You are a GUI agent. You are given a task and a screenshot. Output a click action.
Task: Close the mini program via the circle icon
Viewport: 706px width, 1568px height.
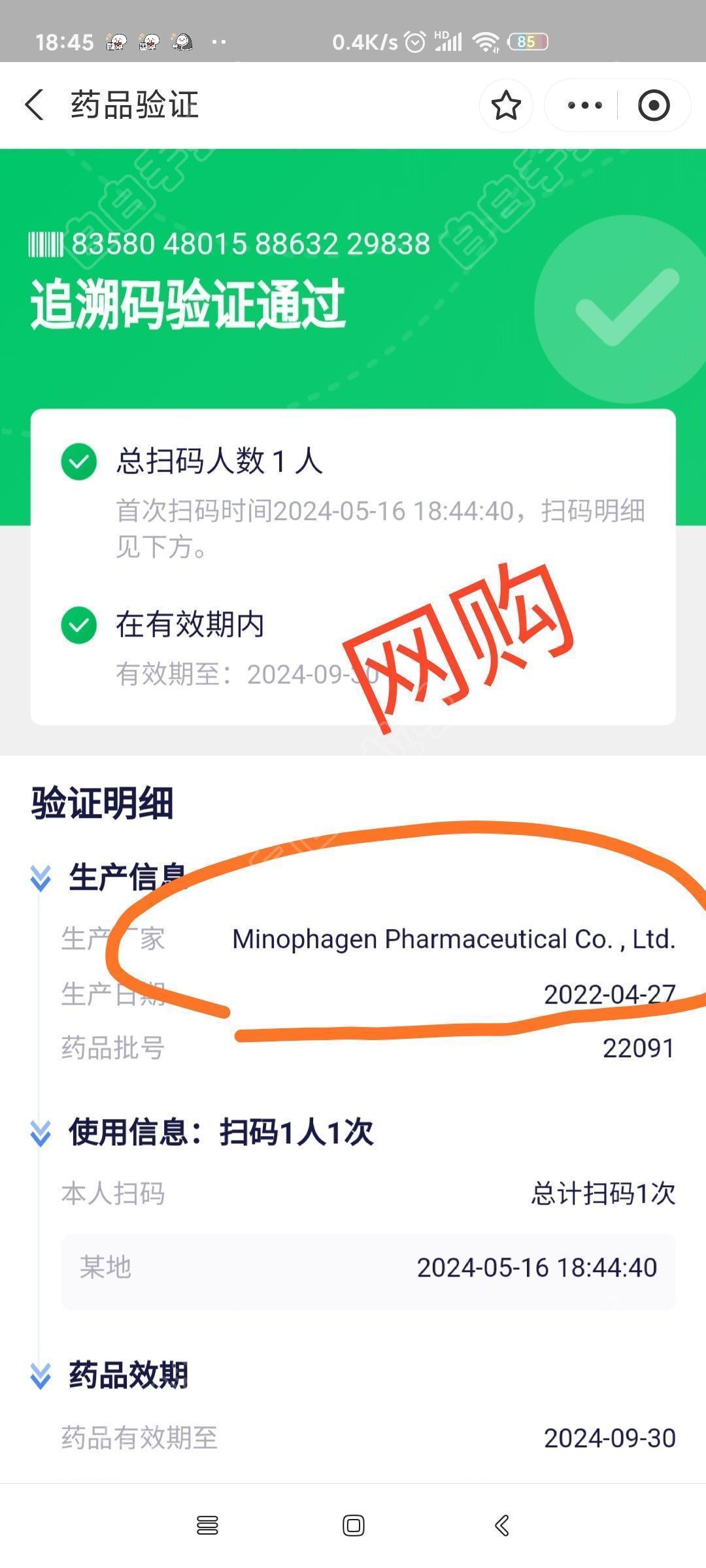(654, 105)
